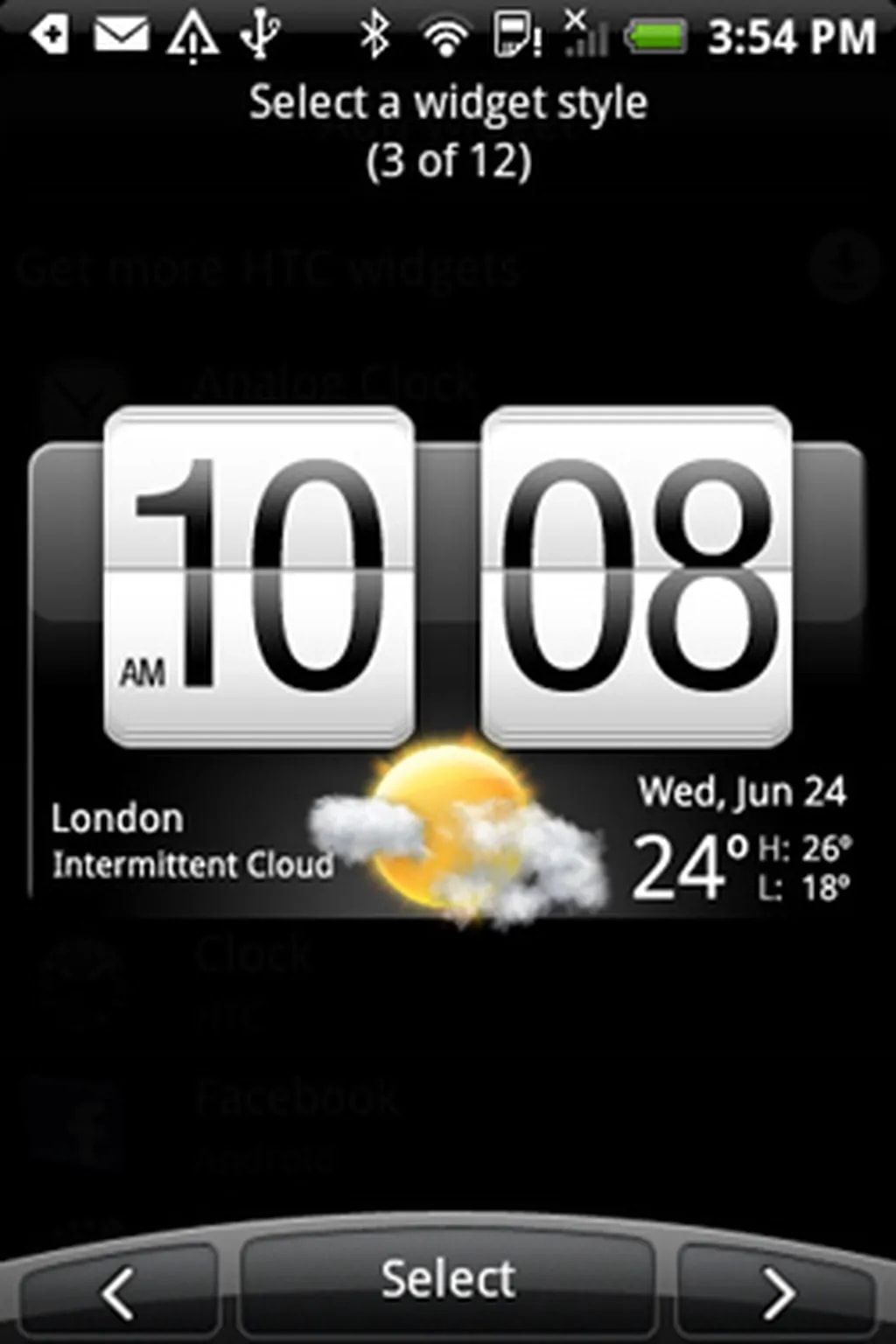The height and width of the screenshot is (1344, 896).
Task: Tap the flip clock weather widget preview
Action: pyautogui.click(x=447, y=665)
